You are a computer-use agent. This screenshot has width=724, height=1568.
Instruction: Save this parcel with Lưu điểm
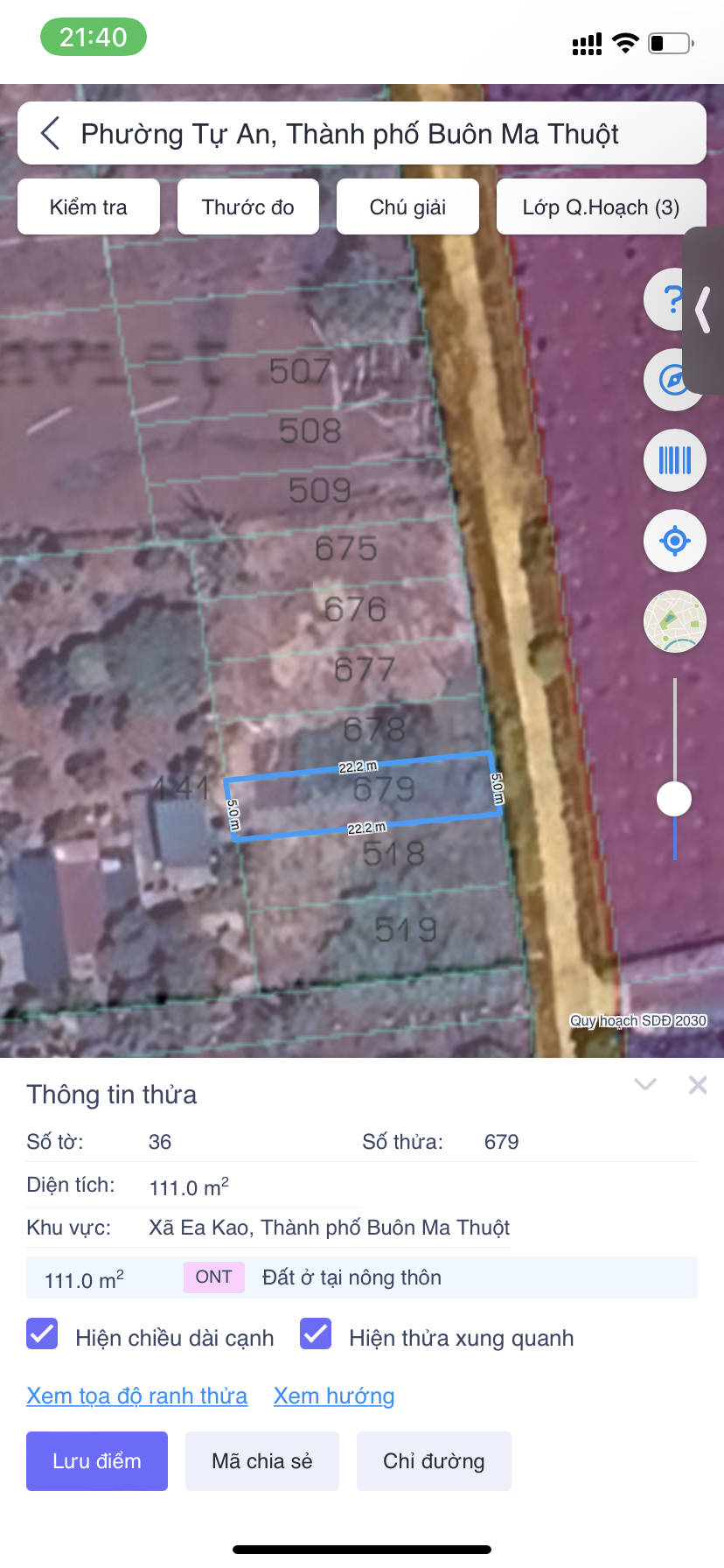tap(97, 1461)
